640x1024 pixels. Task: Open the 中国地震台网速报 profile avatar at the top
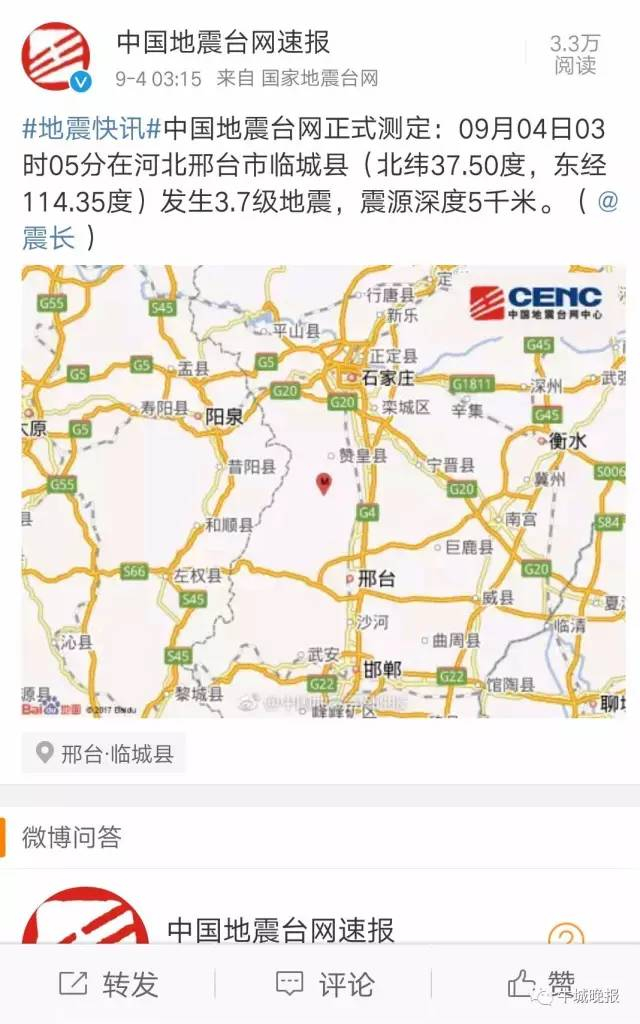57,58
